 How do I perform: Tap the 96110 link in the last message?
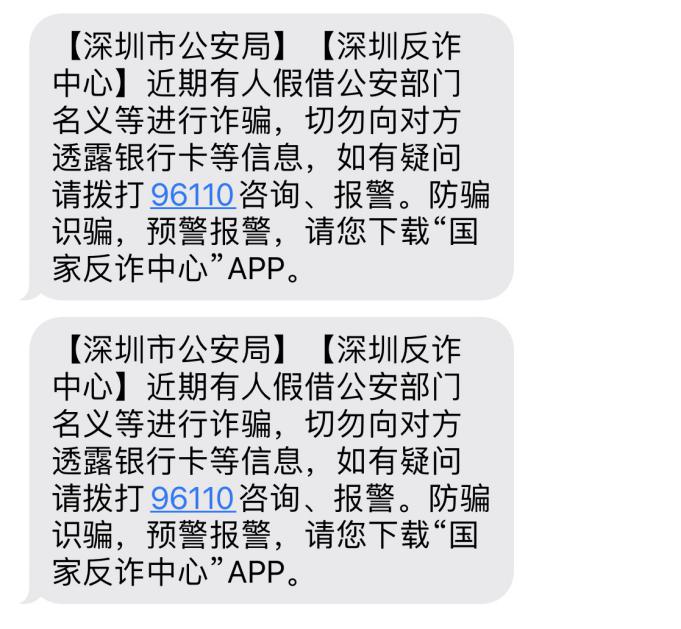click(x=192, y=496)
